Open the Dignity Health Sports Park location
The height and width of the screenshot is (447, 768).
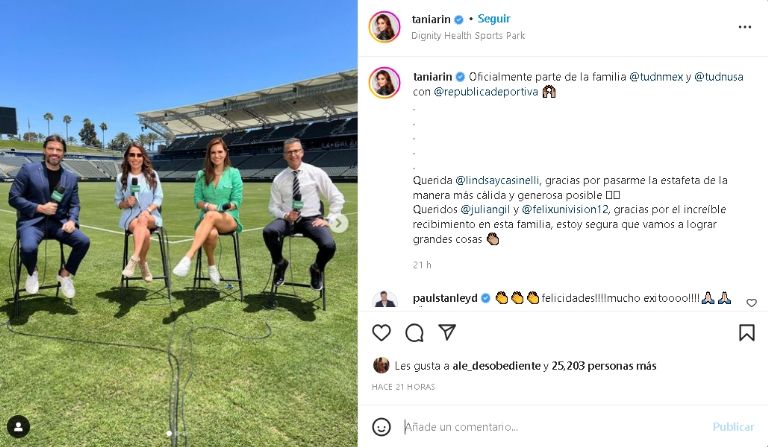point(468,36)
